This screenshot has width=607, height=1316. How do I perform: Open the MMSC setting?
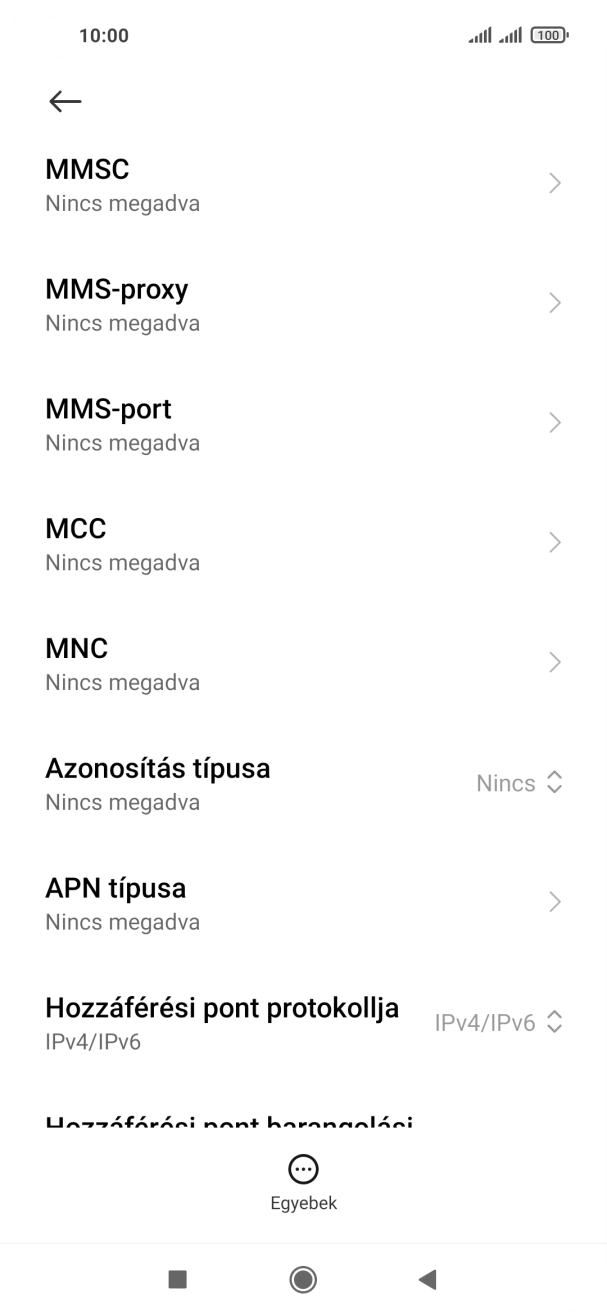coord(303,185)
